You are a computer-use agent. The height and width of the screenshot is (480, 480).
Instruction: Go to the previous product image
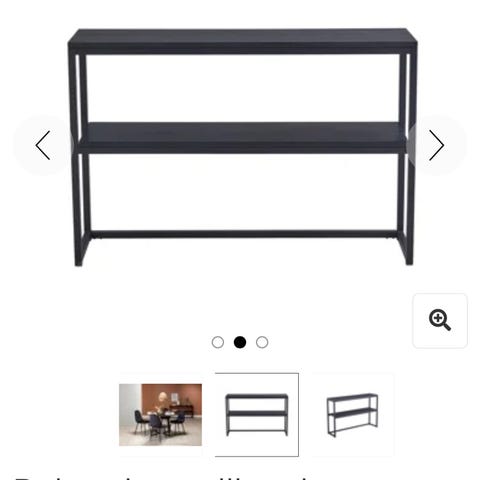point(43,145)
